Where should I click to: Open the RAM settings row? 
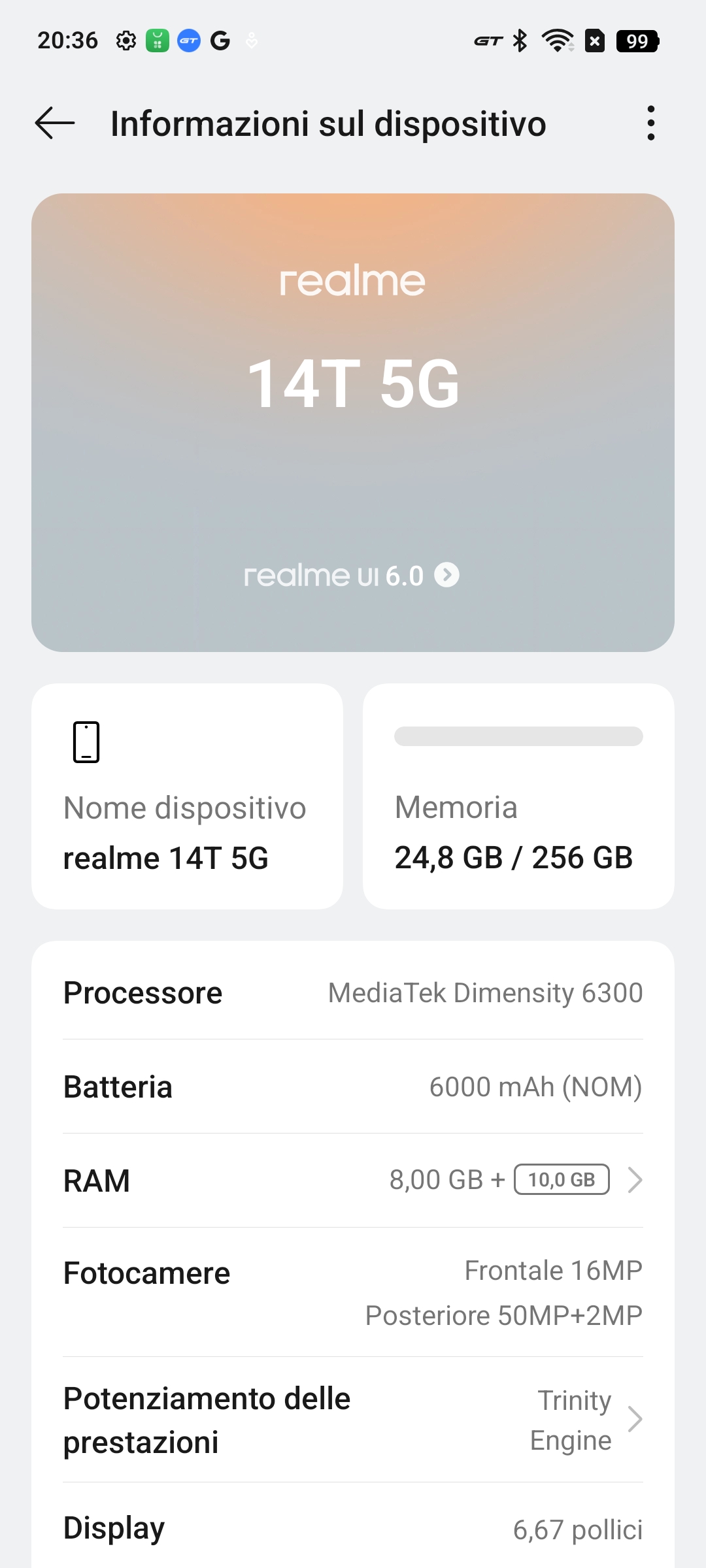[x=353, y=1180]
